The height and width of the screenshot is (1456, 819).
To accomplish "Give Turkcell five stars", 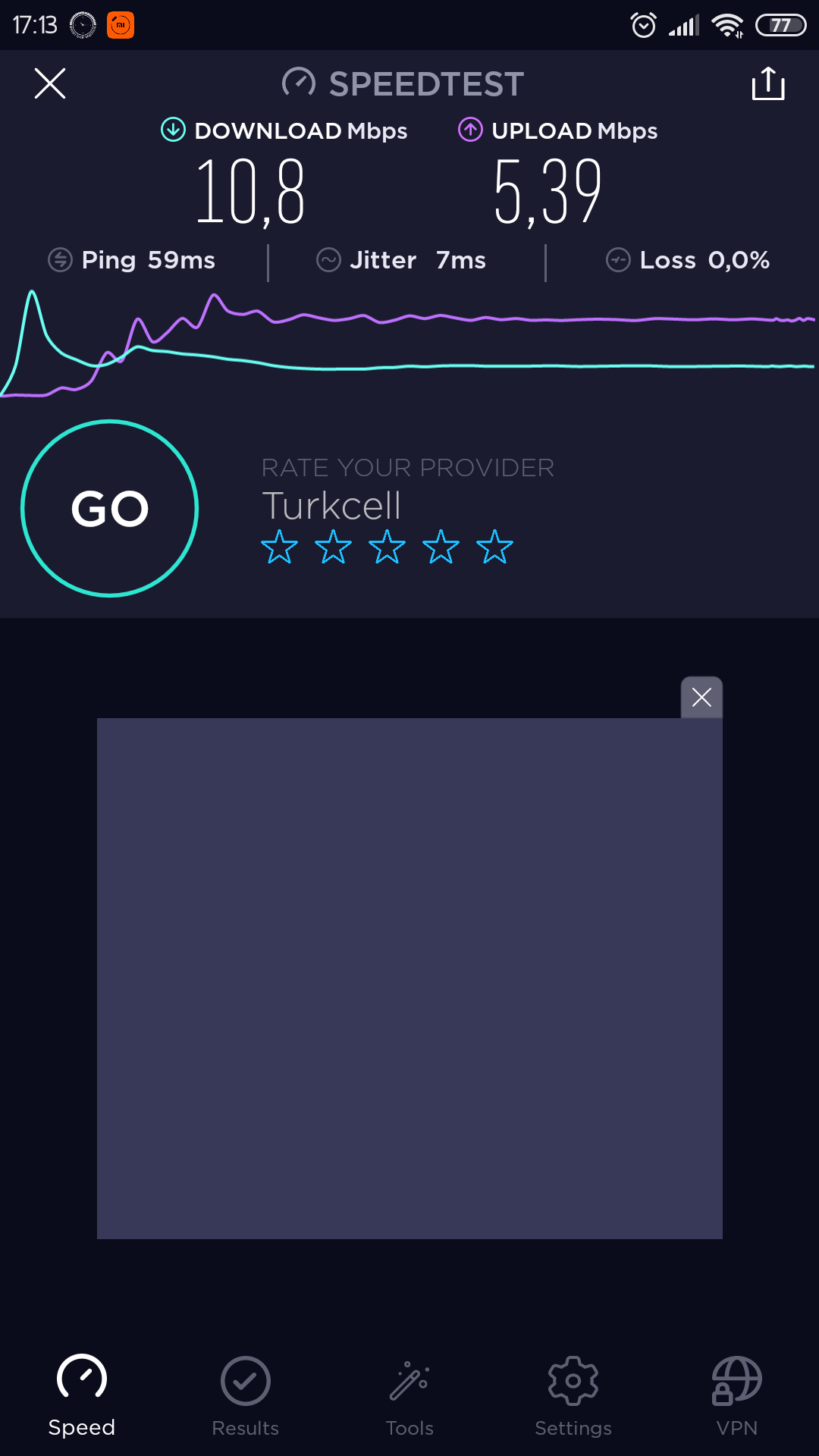I will pyautogui.click(x=494, y=547).
